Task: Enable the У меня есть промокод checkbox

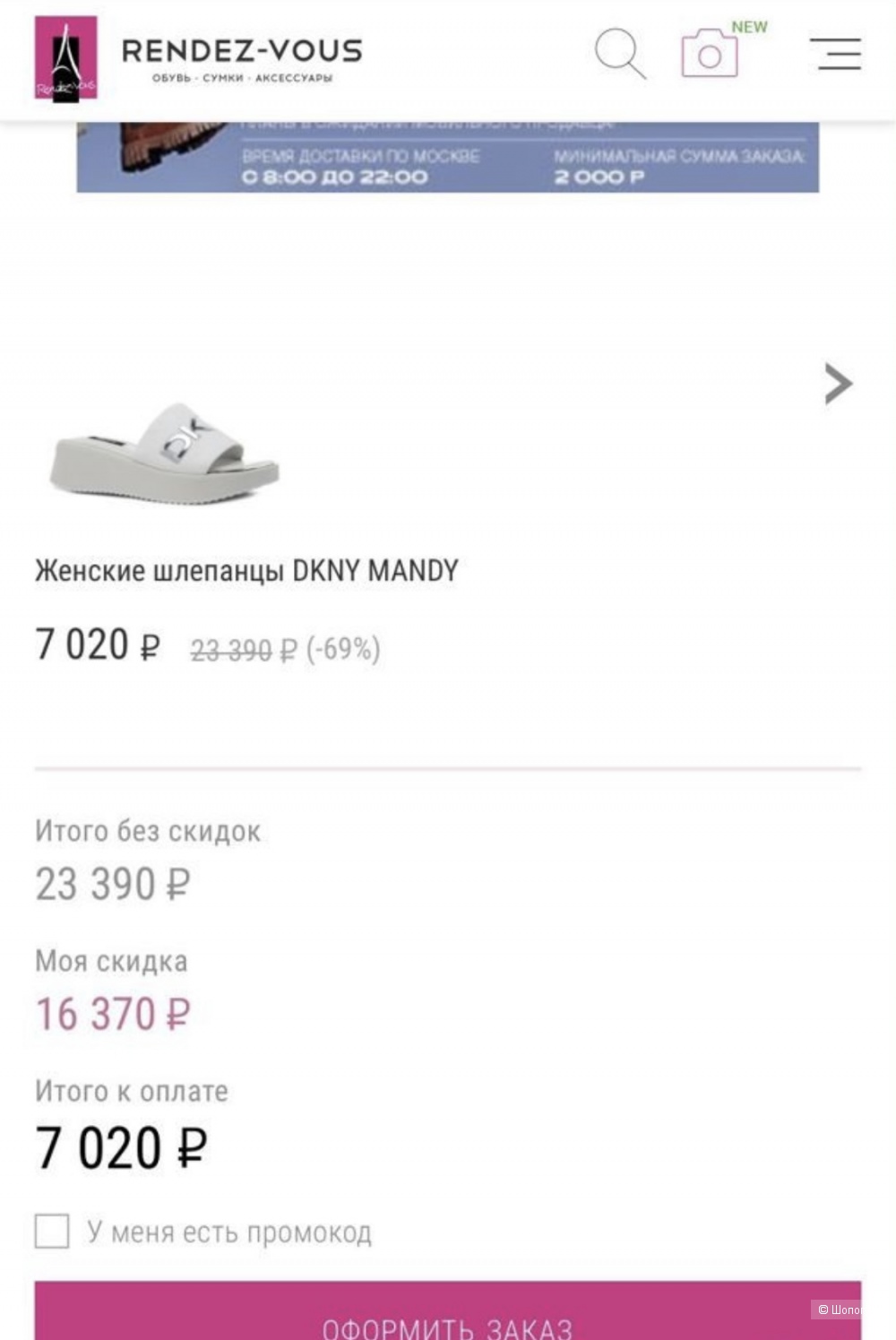Action: 51,1232
